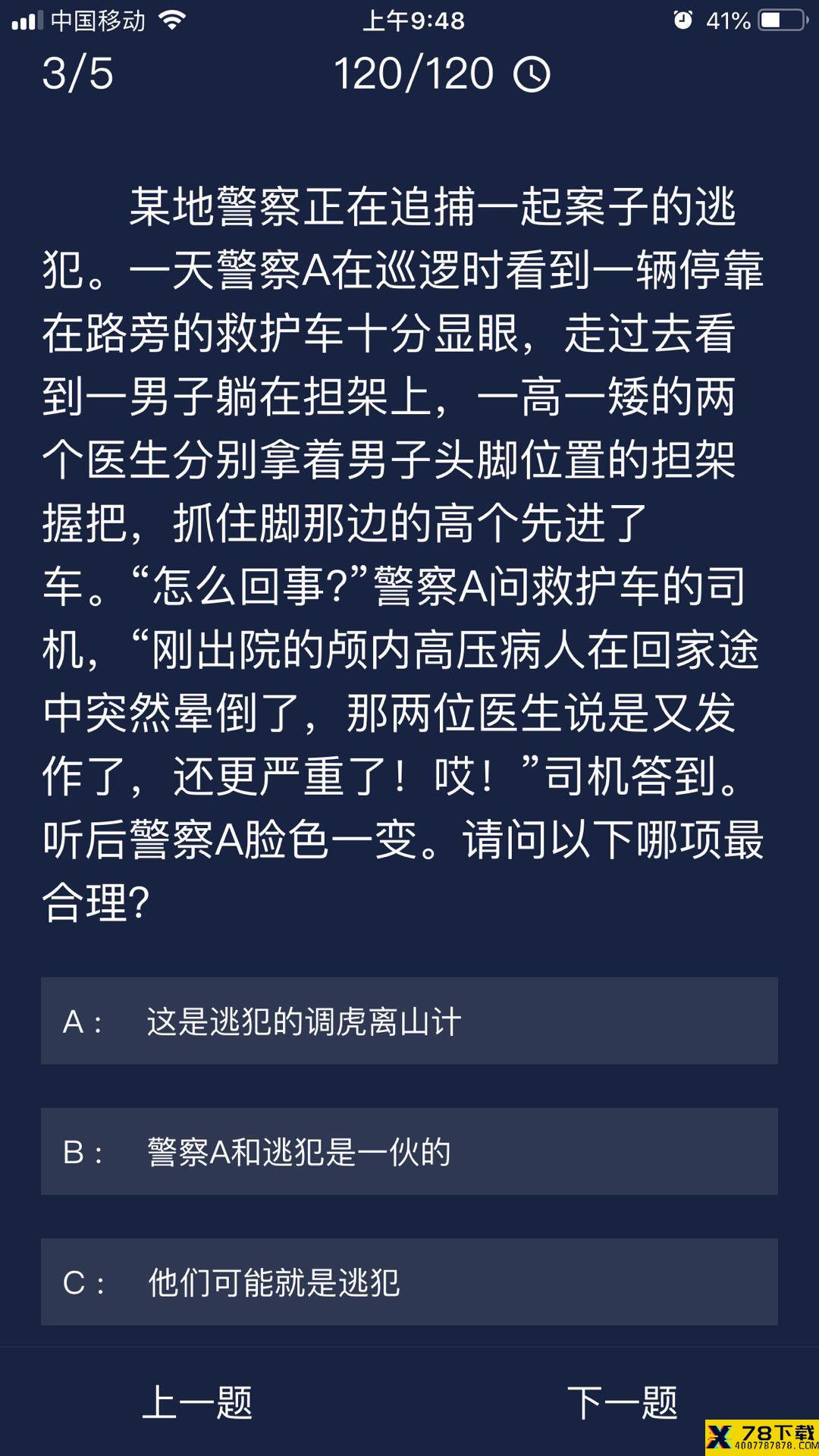
Task: Pick answer C: 他们可能就是逃犯
Action: (409, 1282)
